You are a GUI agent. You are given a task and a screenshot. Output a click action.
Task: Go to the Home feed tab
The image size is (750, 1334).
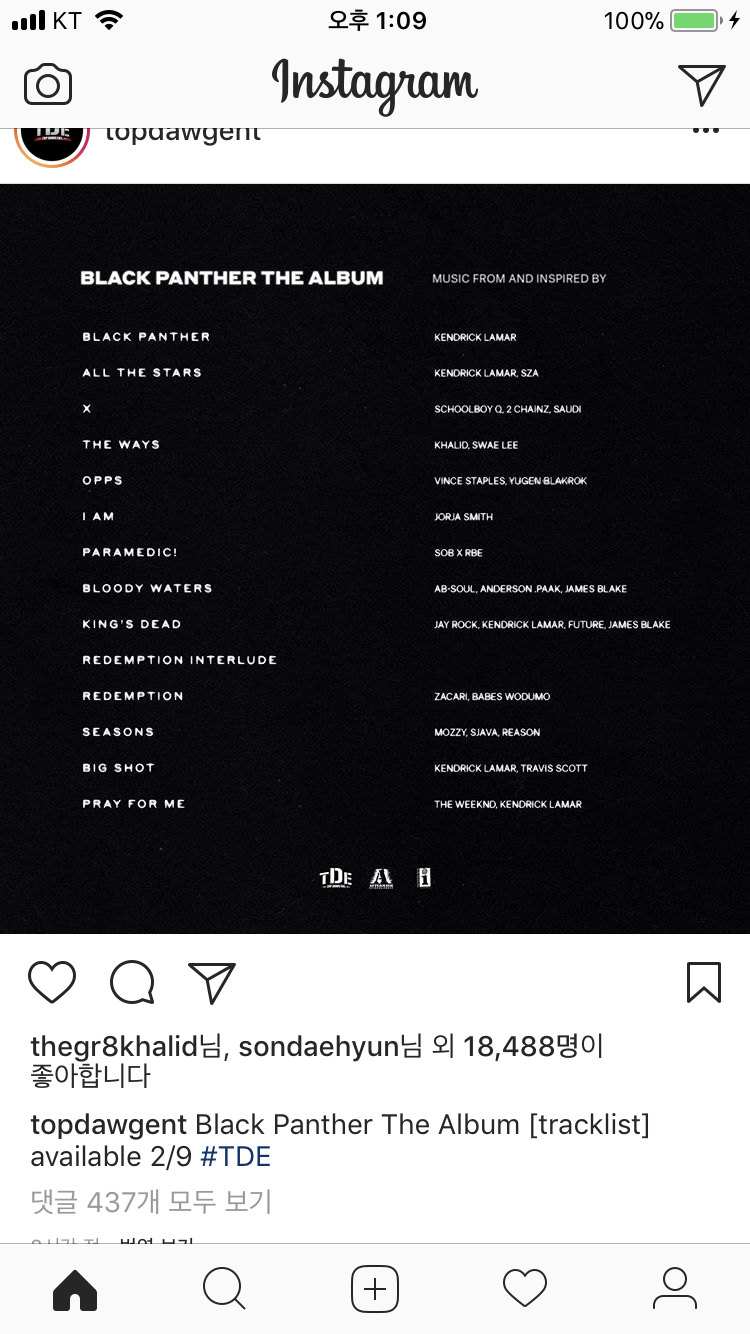pos(75,1288)
